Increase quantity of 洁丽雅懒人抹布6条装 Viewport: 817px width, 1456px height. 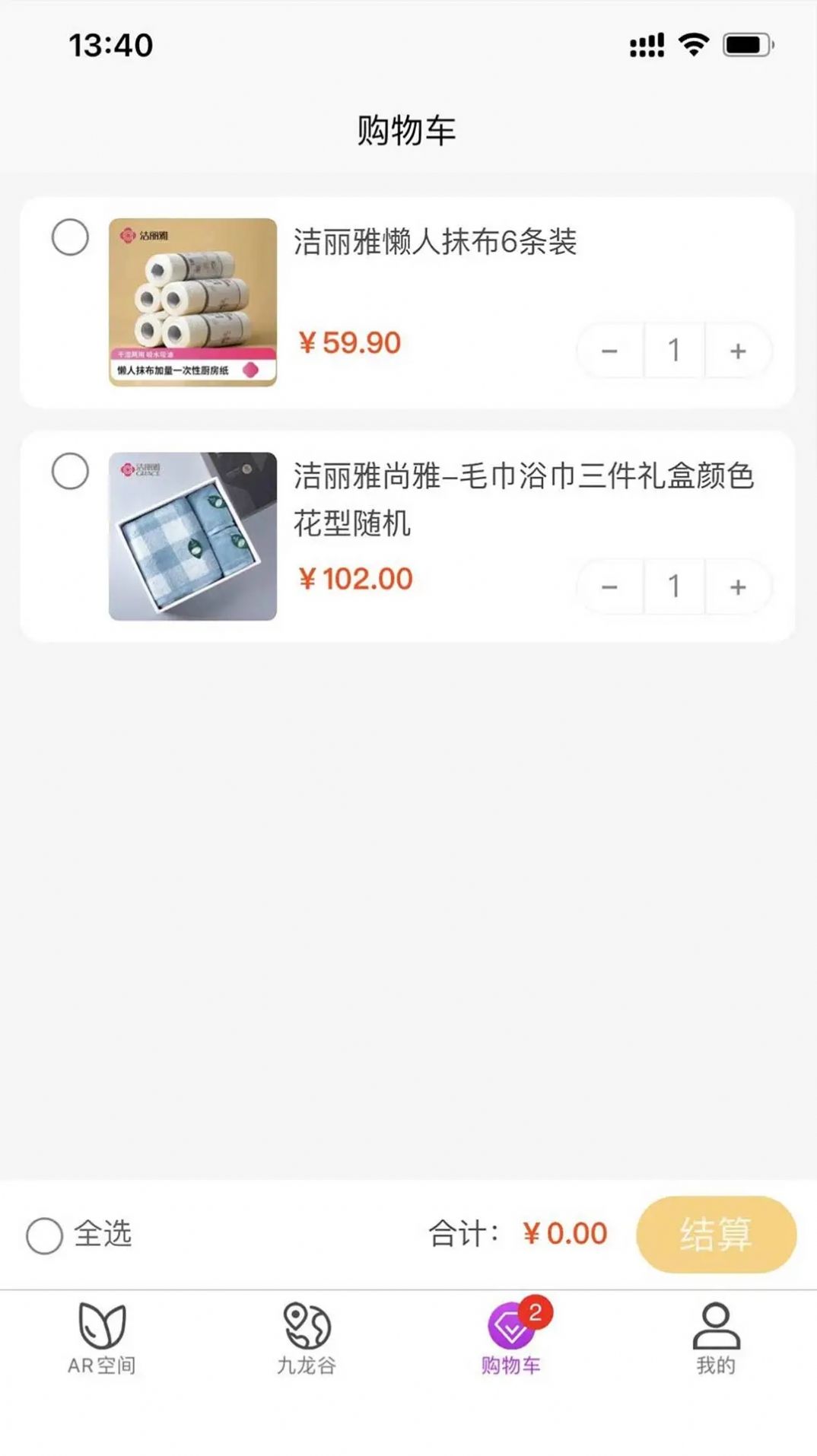(738, 351)
